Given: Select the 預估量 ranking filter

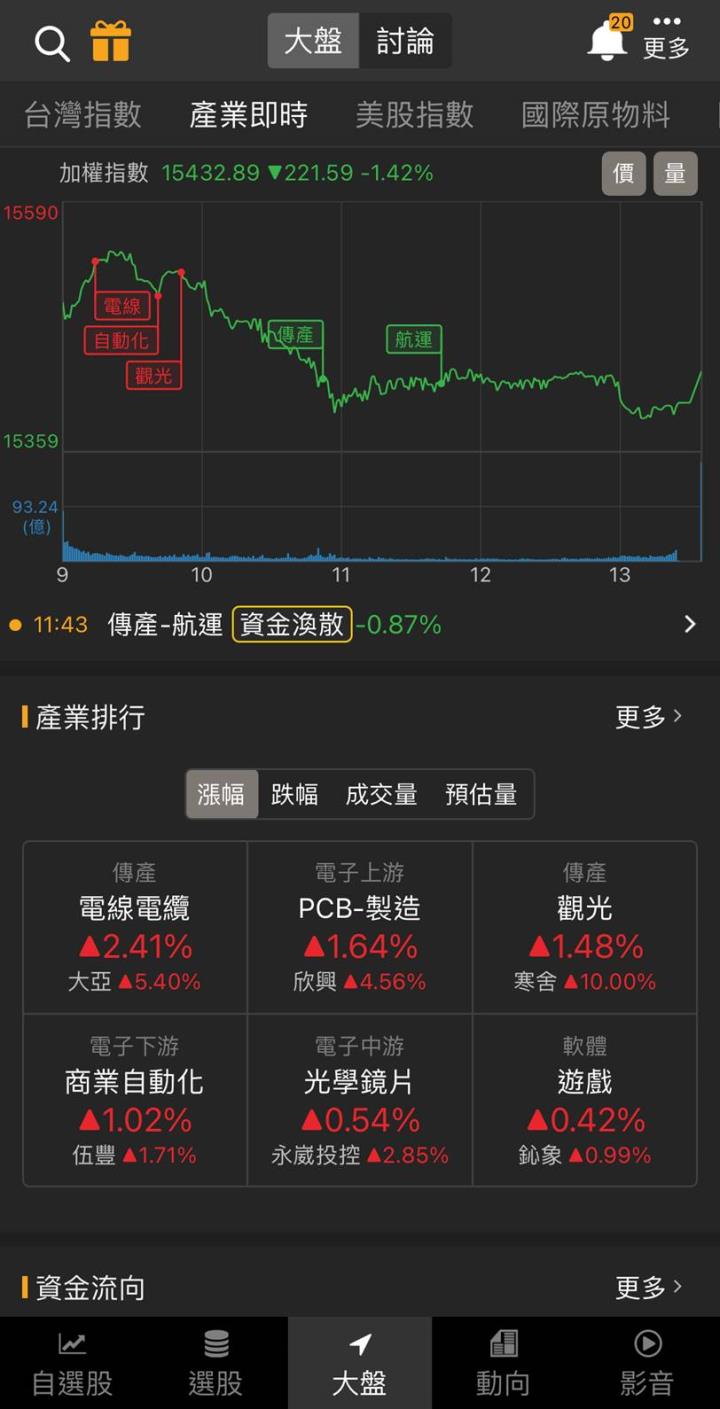Looking at the screenshot, I should coord(481,795).
